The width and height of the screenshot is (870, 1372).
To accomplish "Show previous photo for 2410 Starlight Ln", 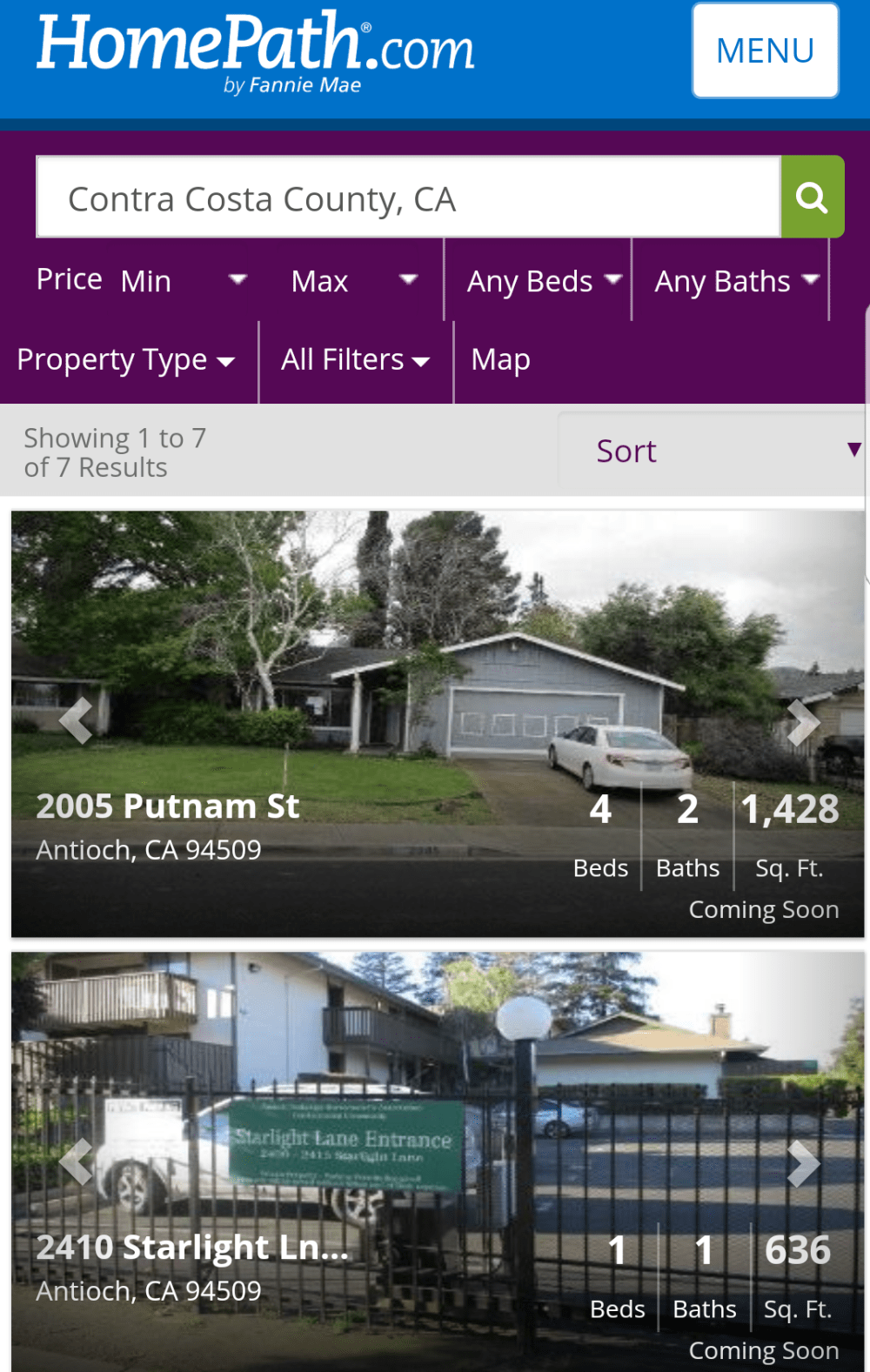I will (x=76, y=1163).
